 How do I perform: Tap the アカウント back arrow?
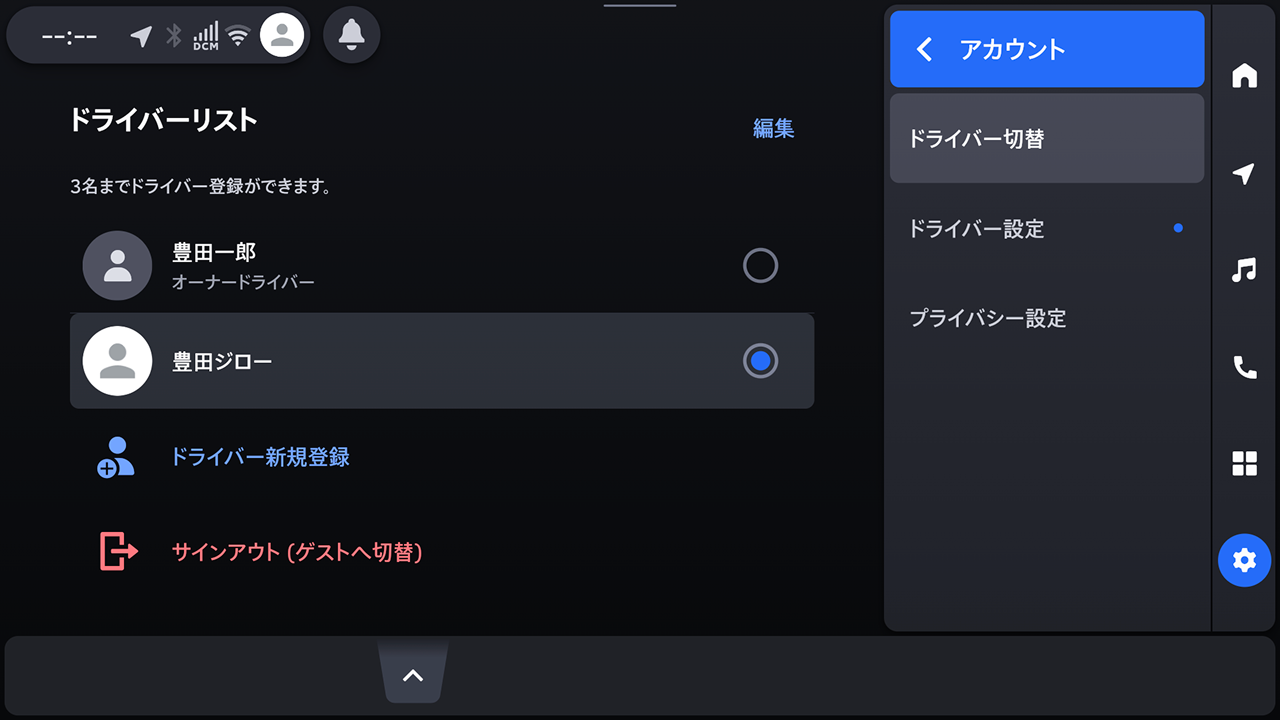click(925, 50)
